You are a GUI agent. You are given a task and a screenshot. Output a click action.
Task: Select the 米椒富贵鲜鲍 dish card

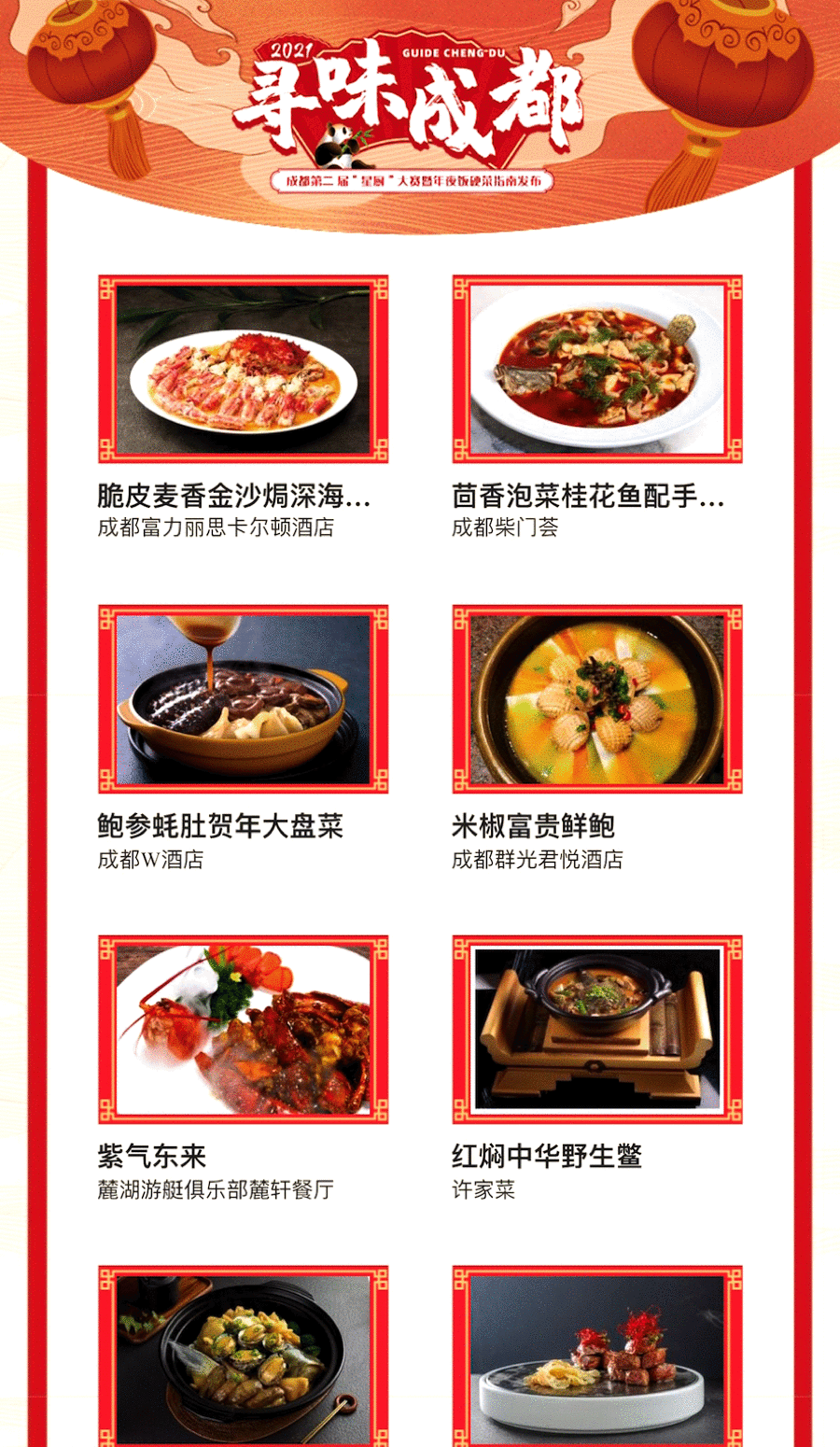(597, 738)
